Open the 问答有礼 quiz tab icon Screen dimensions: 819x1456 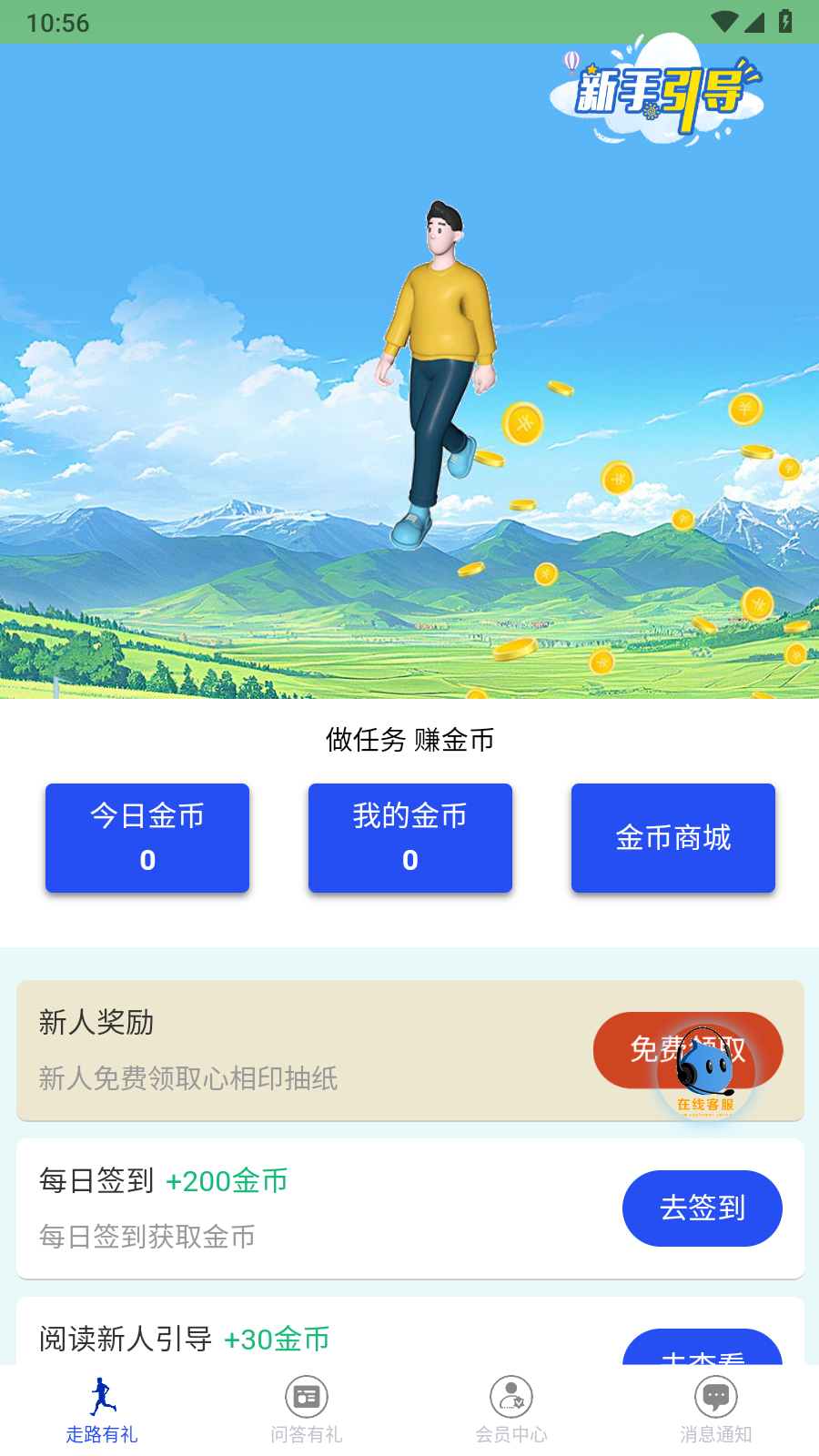coord(306,1394)
